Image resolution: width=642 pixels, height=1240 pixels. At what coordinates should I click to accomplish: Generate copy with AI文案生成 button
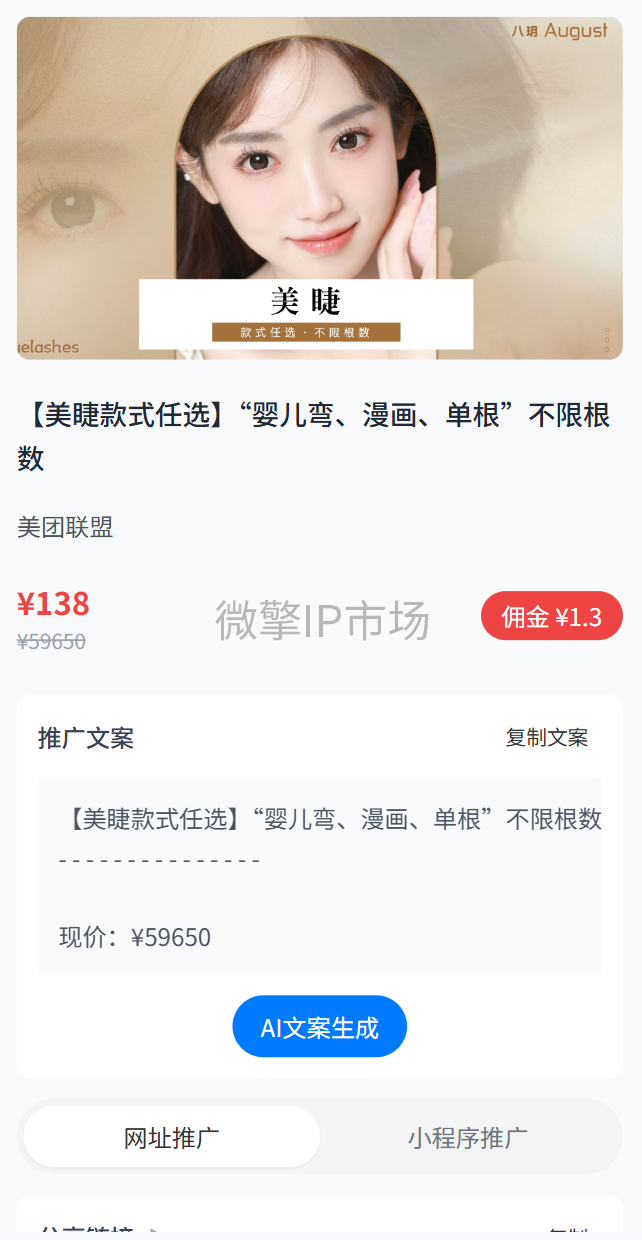319,1027
